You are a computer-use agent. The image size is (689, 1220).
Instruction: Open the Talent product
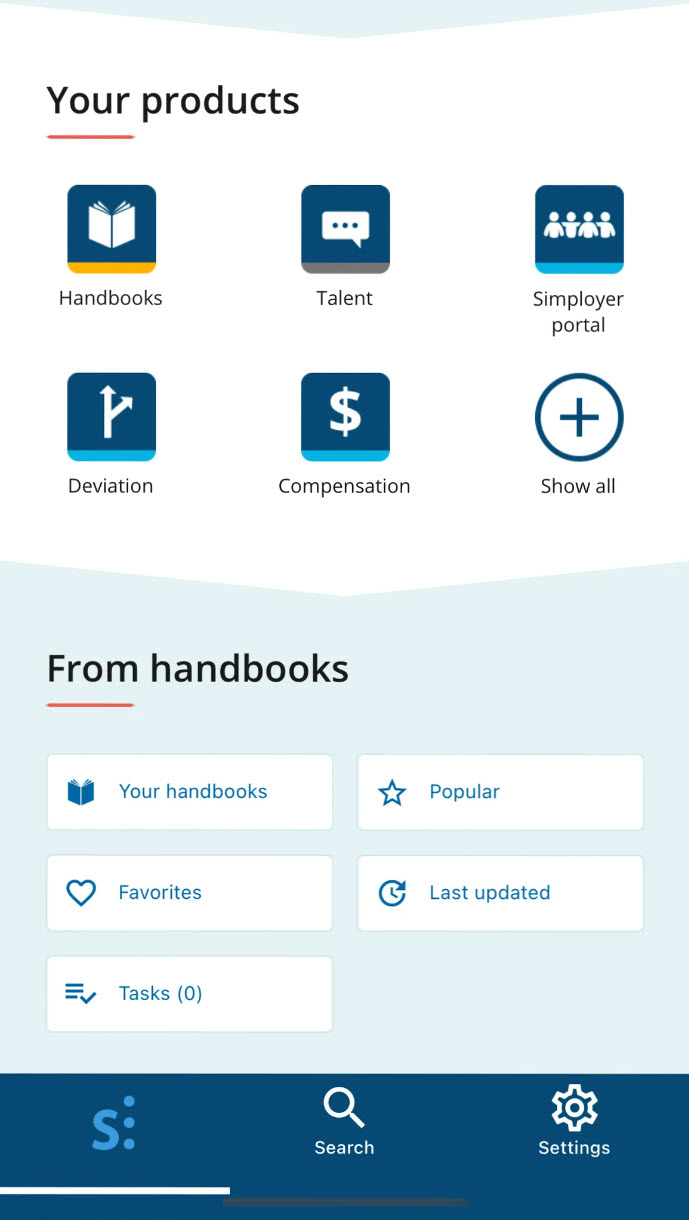pyautogui.click(x=345, y=229)
